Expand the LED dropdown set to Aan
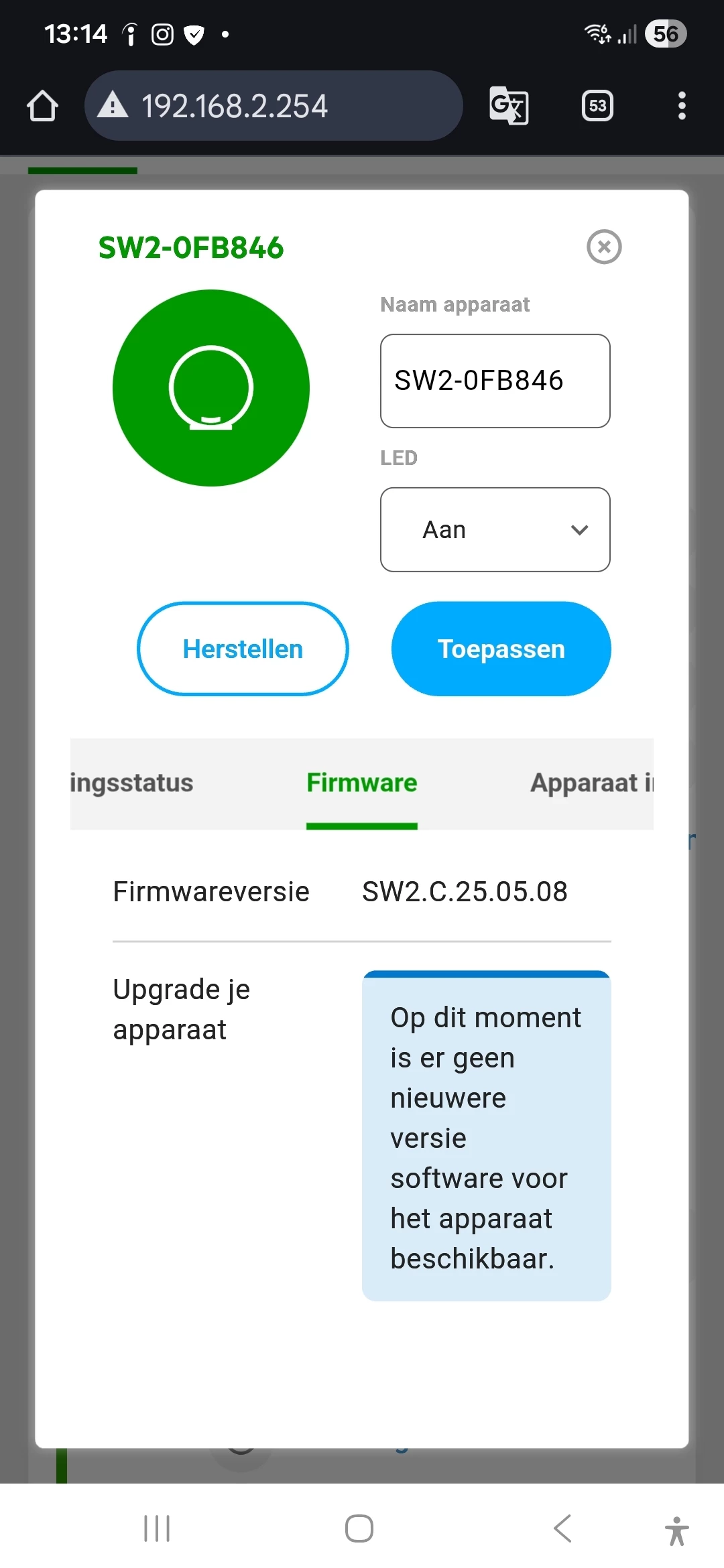Viewport: 724px width, 1568px height. 495,529
